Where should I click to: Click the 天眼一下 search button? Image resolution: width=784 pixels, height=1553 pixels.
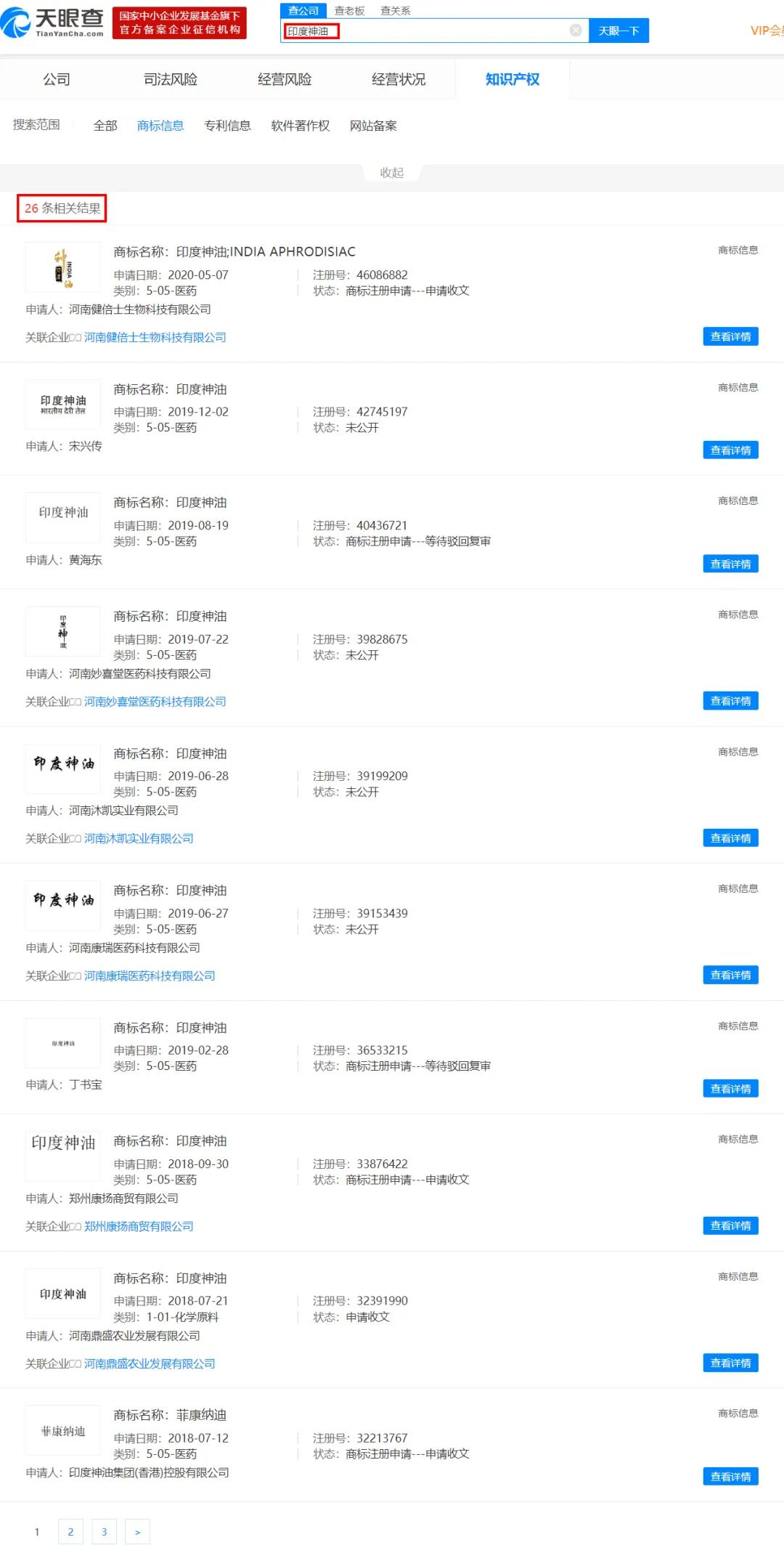click(x=618, y=31)
